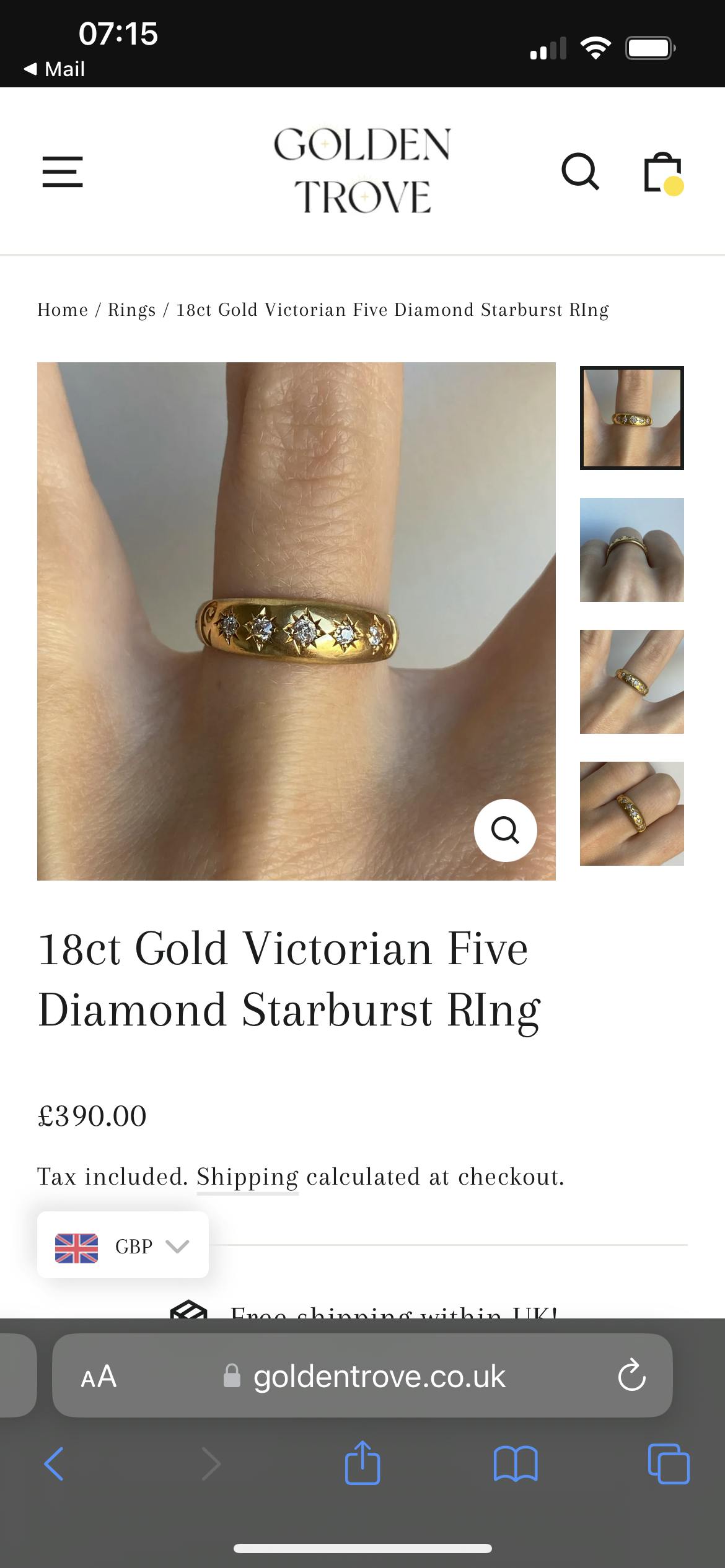Expand the GBP currency selector

tap(123, 1245)
